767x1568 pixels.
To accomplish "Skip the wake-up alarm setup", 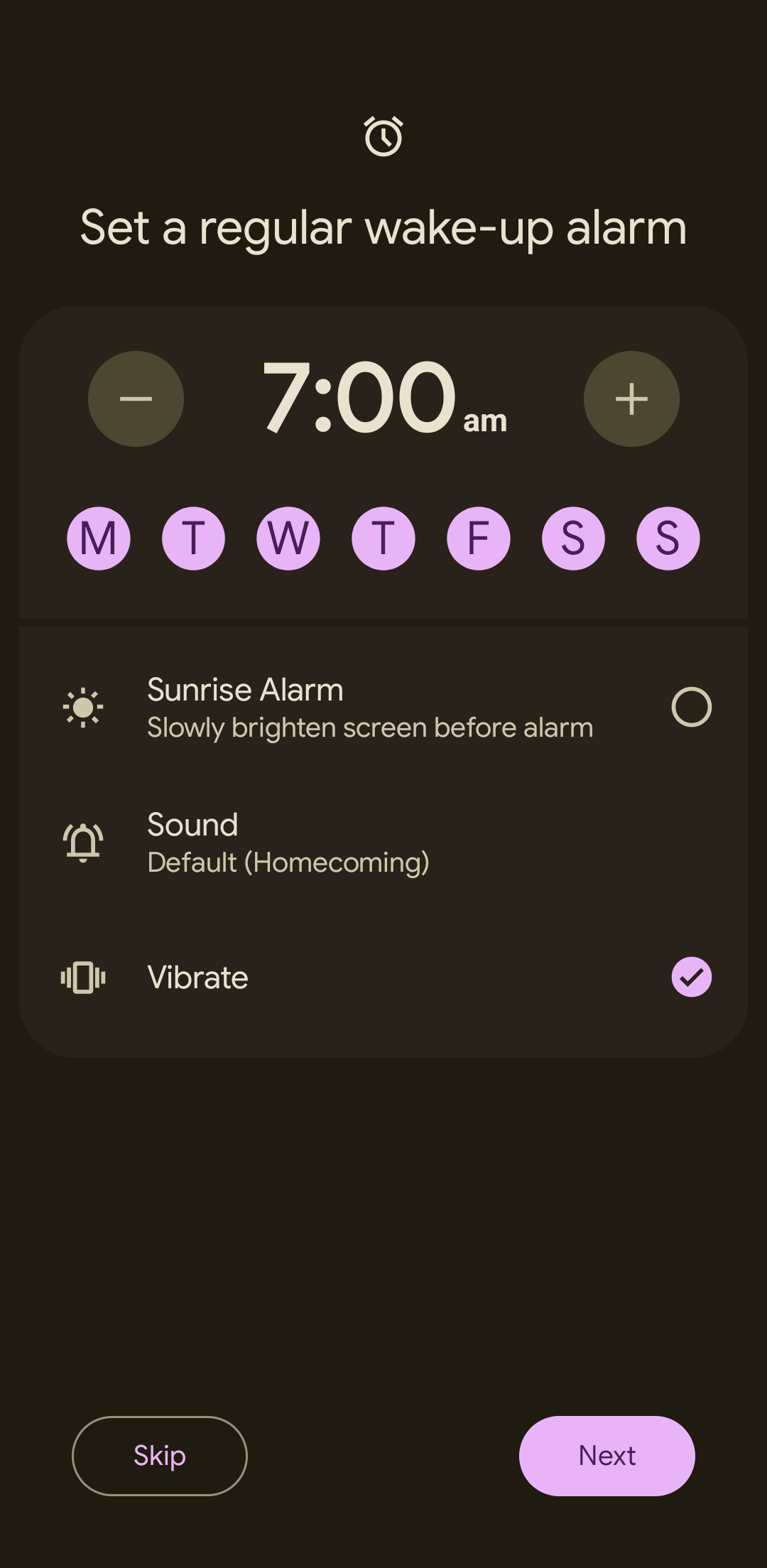I will [160, 1456].
